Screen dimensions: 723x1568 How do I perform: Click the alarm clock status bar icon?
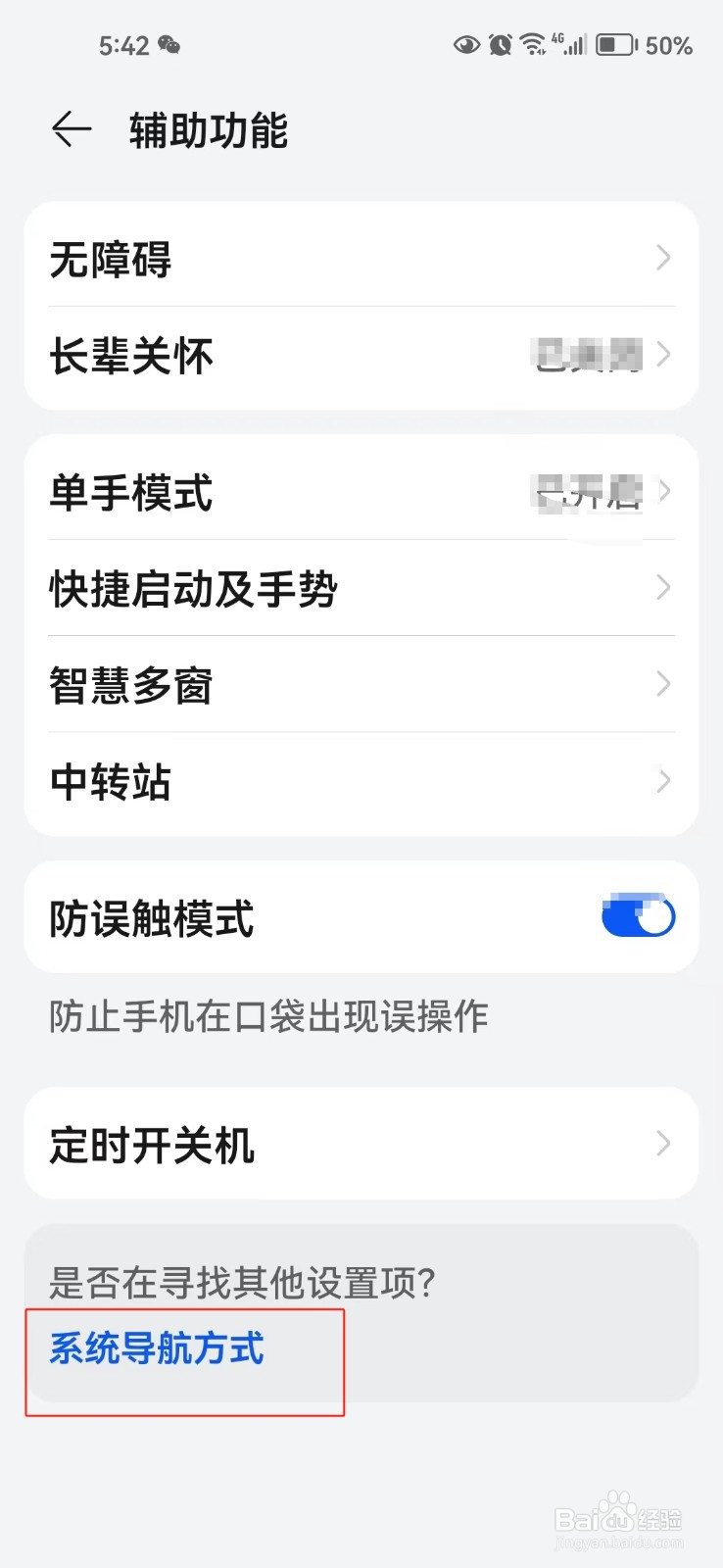(502, 44)
